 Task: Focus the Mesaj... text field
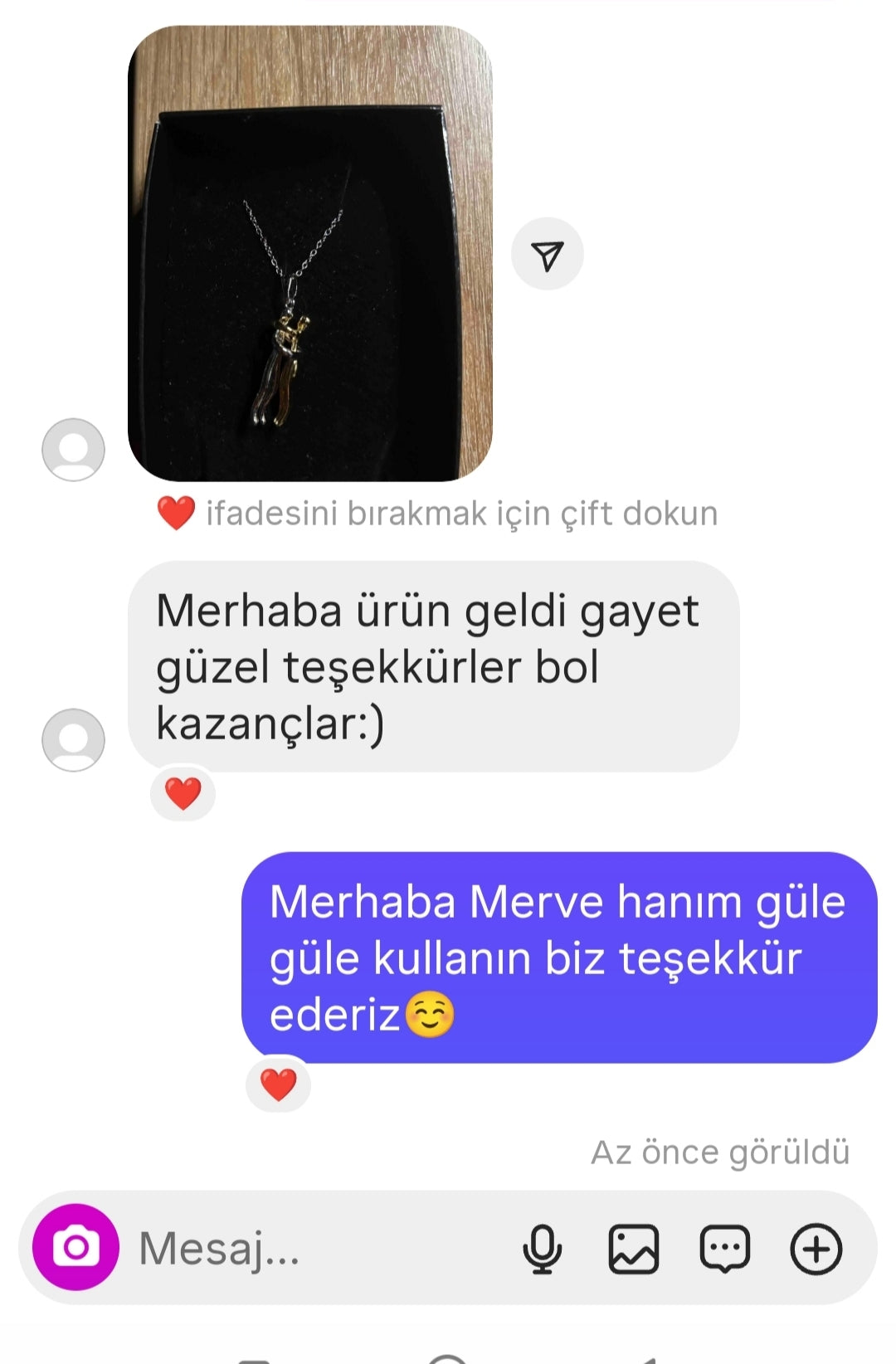pos(315,1247)
